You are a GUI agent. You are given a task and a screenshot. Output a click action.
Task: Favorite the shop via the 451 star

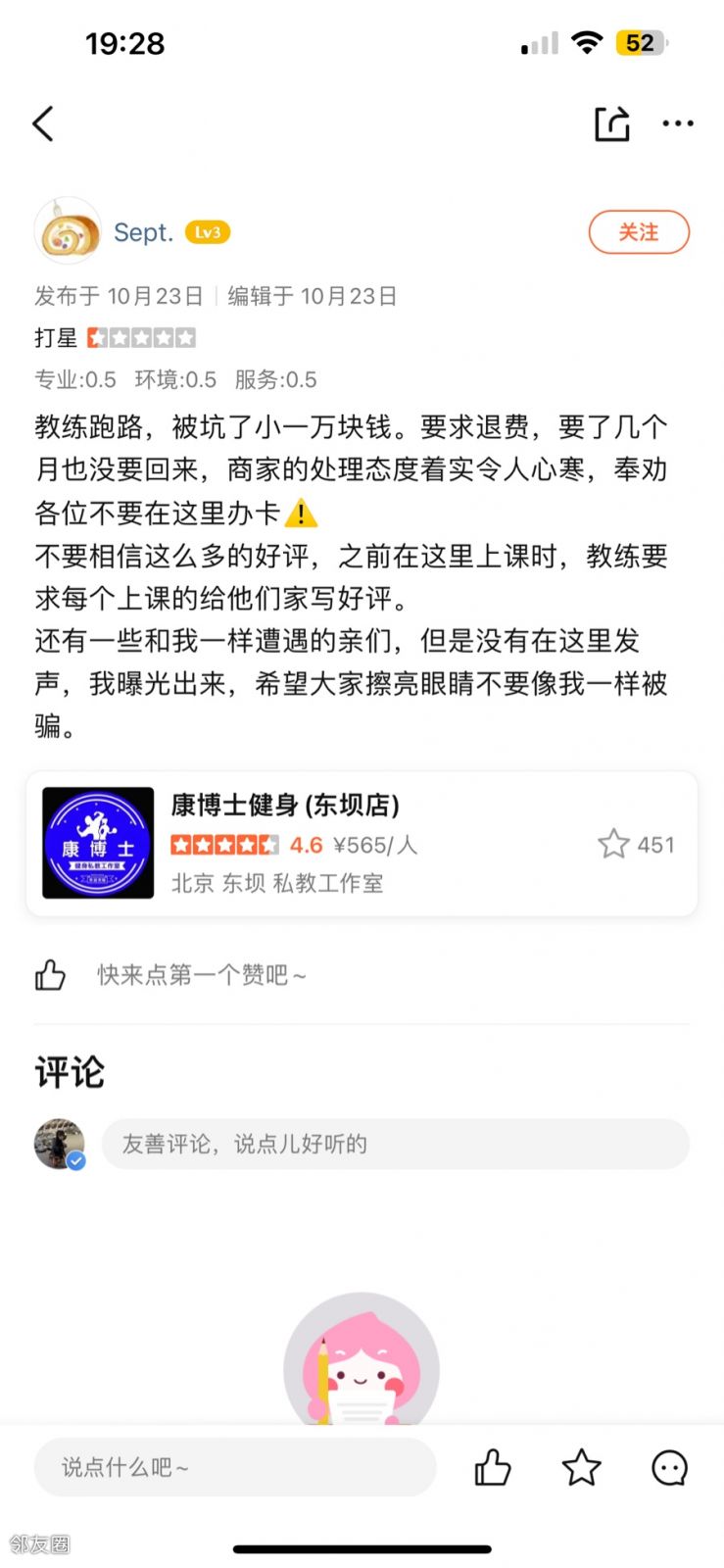(x=614, y=844)
